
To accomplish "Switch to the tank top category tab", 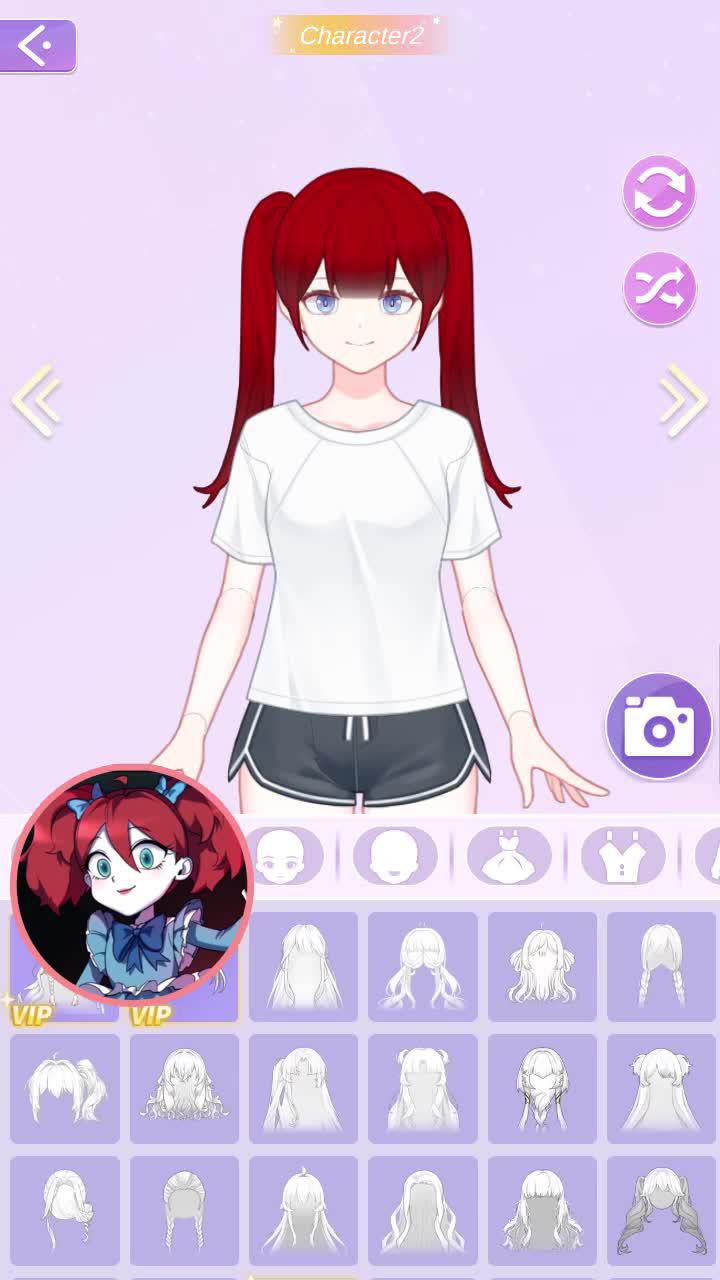I will [623, 856].
